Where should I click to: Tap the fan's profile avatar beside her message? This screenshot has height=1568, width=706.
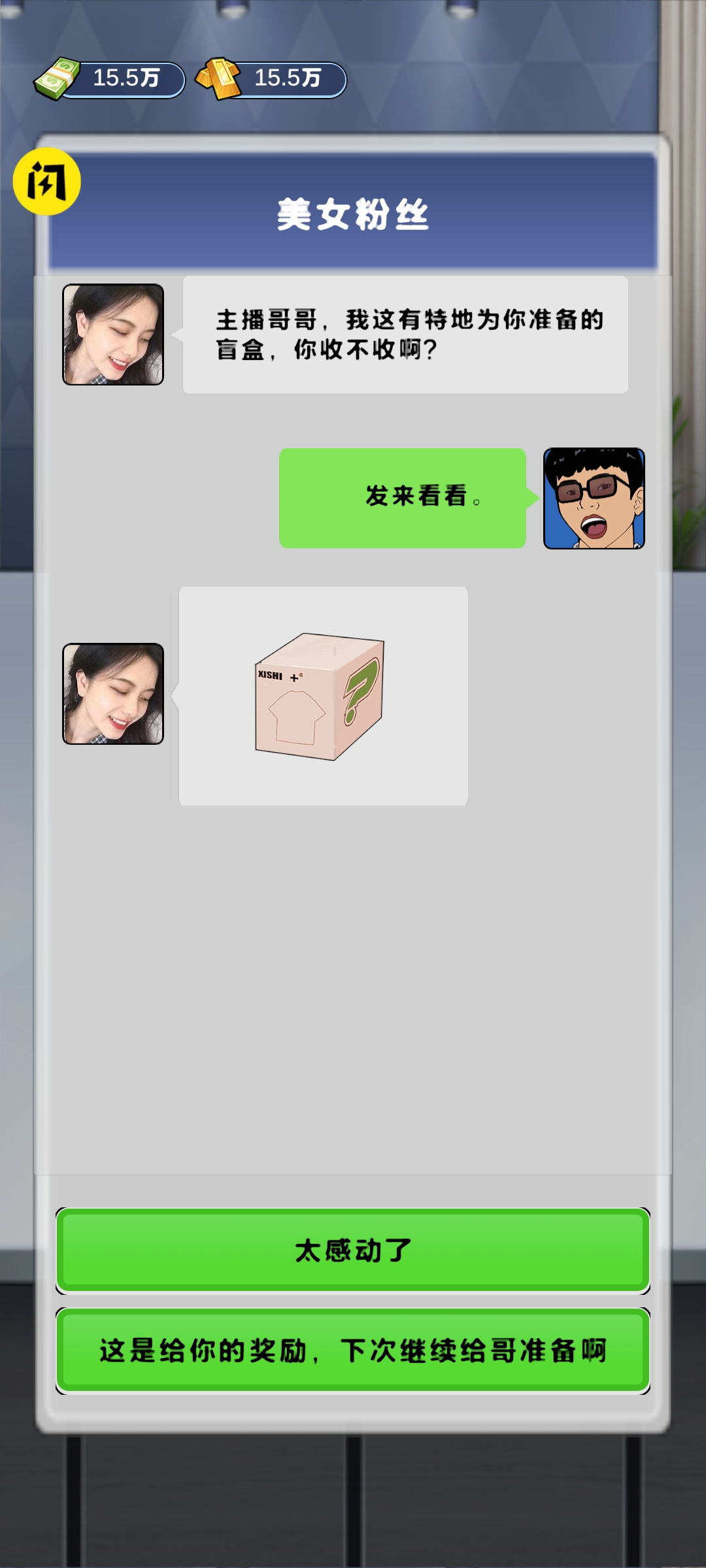tap(112, 335)
